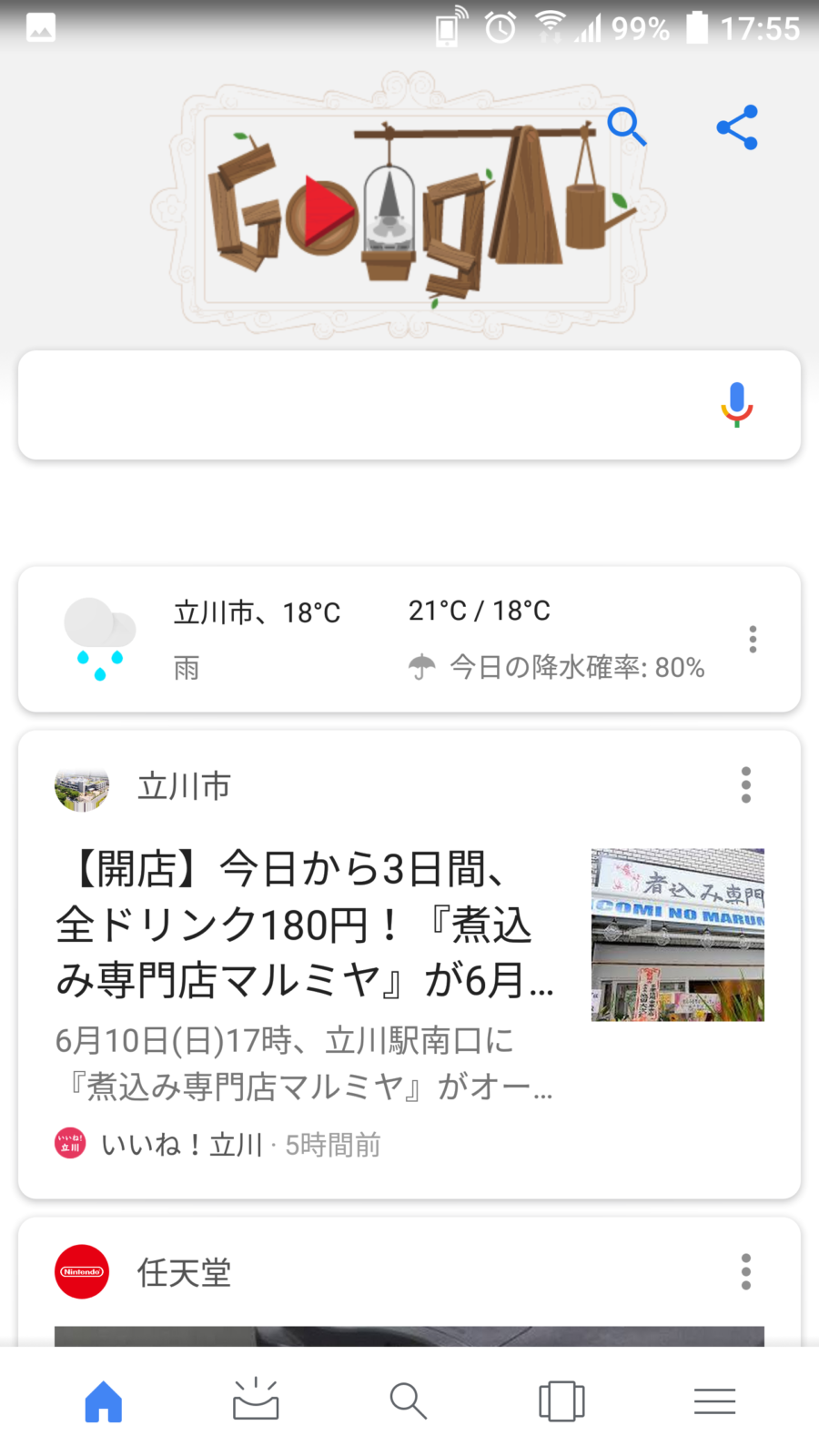Switch to the Search tab
819x1456 pixels.
pyautogui.click(x=409, y=1401)
